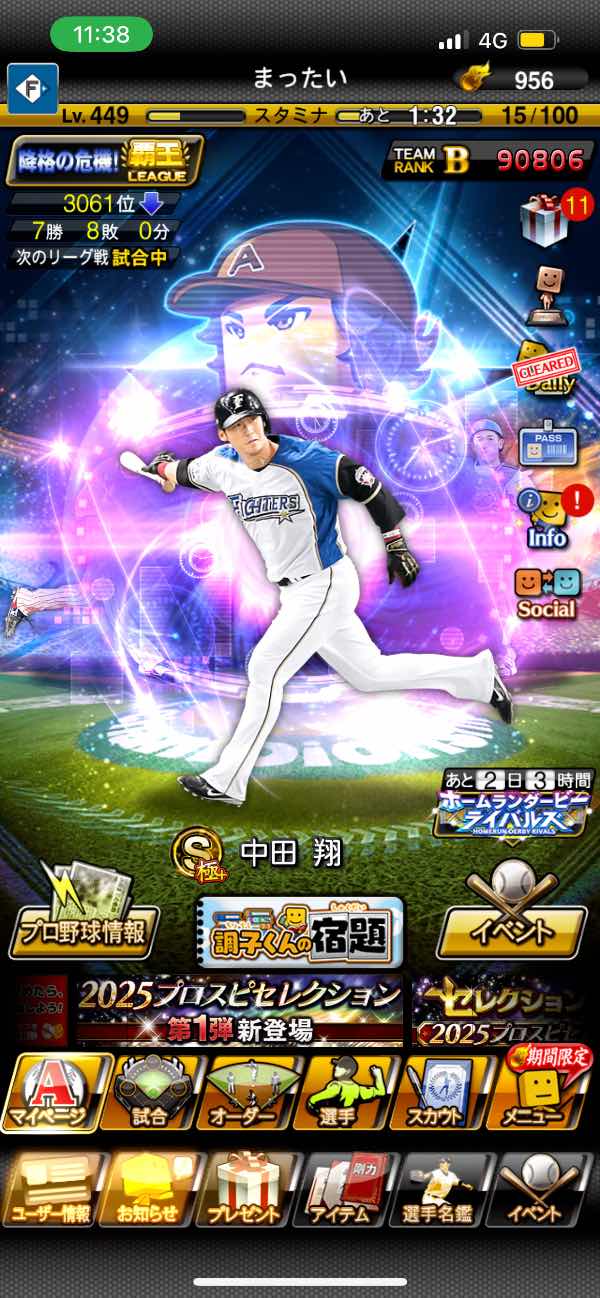Image resolution: width=600 pixels, height=1298 pixels.
Task: Open the PASS card icon
Action: click(546, 443)
